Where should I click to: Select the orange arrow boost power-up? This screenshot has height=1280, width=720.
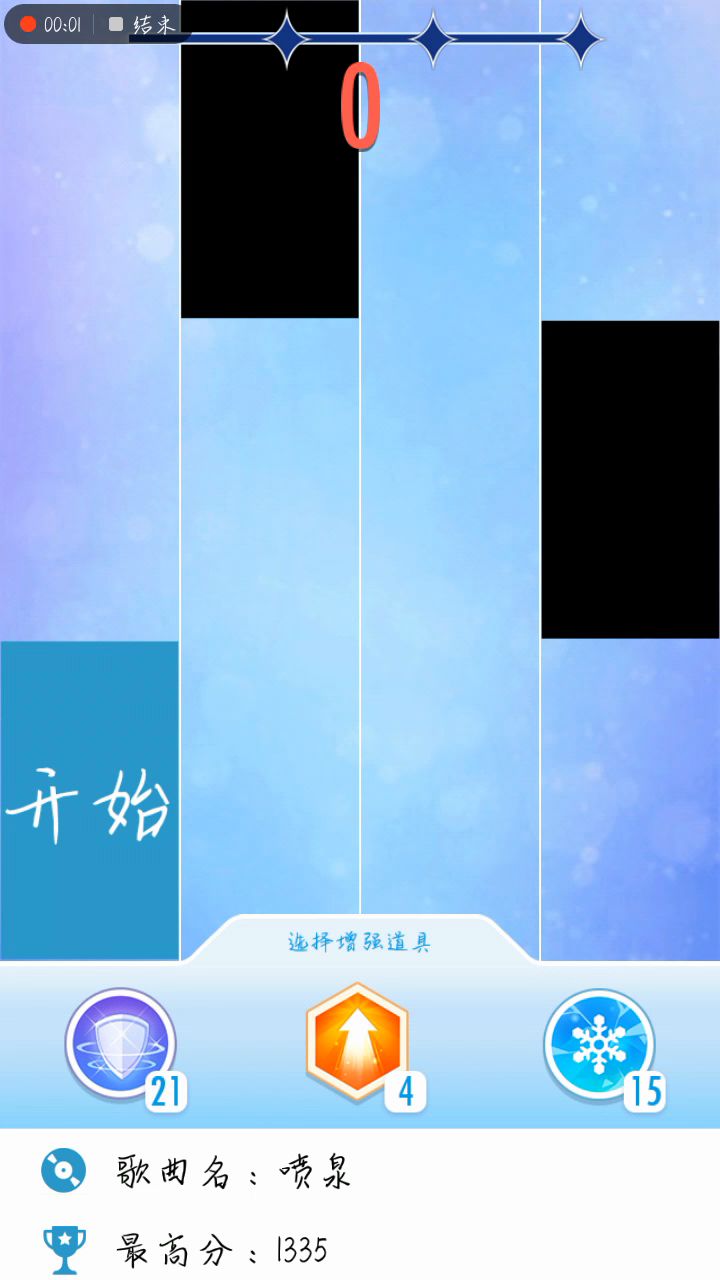pyautogui.click(x=357, y=1042)
